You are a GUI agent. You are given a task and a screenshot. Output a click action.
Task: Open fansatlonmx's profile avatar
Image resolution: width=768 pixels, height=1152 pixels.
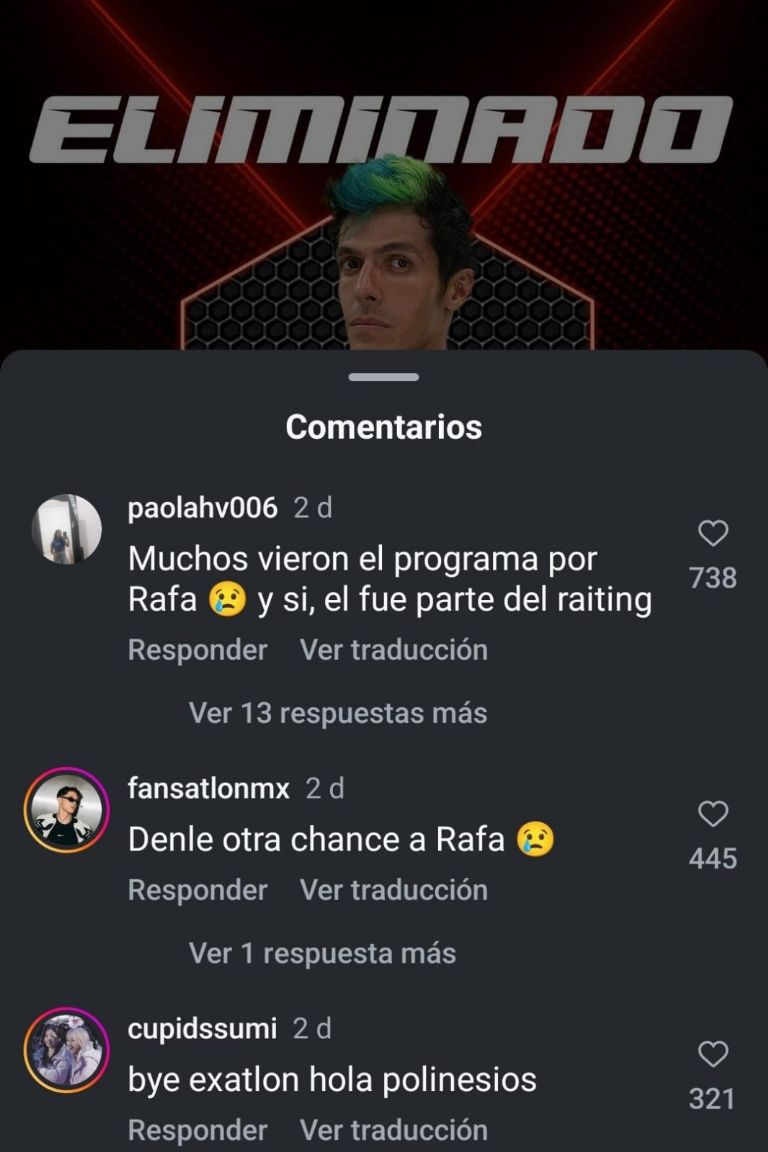tap(67, 809)
